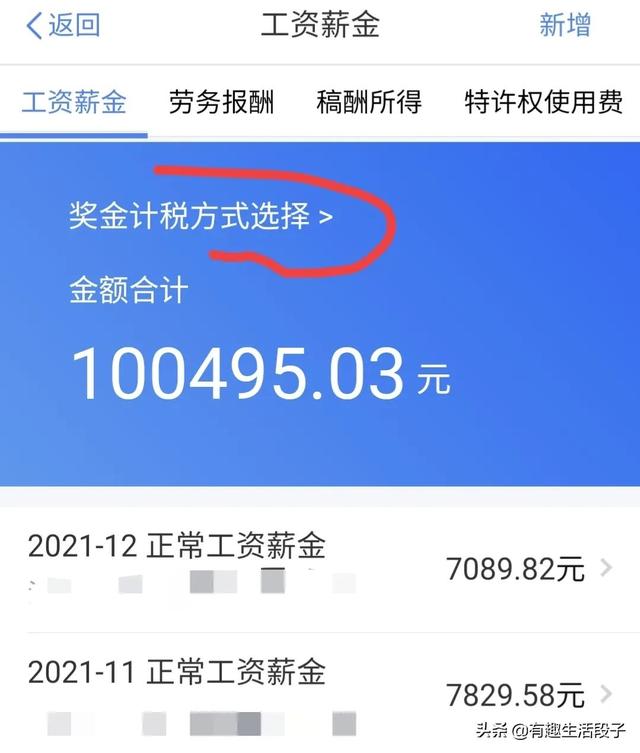Select the 工资薪金 tab
Image resolution: width=640 pixels, height=753 pixels.
tap(74, 101)
